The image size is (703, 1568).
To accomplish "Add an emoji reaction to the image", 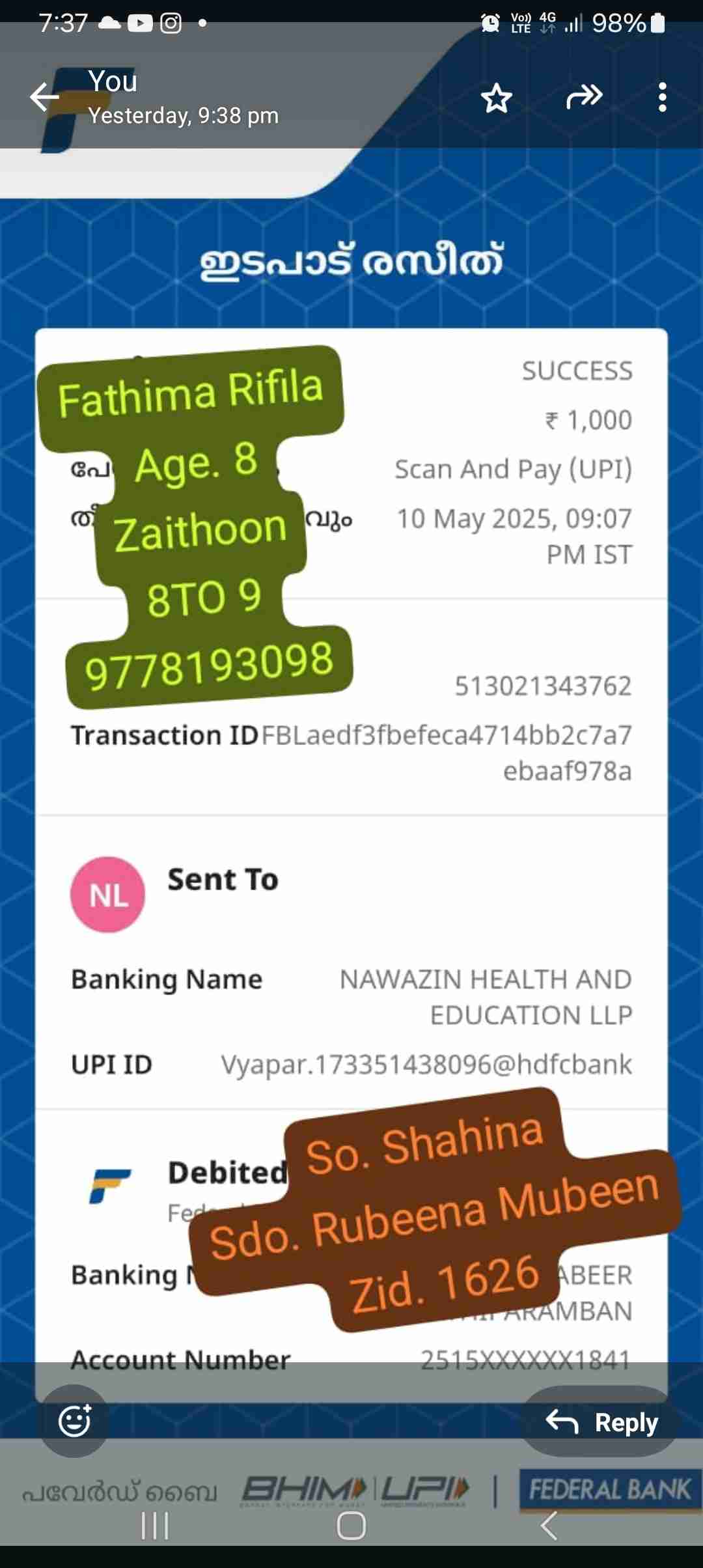I will (x=74, y=1420).
